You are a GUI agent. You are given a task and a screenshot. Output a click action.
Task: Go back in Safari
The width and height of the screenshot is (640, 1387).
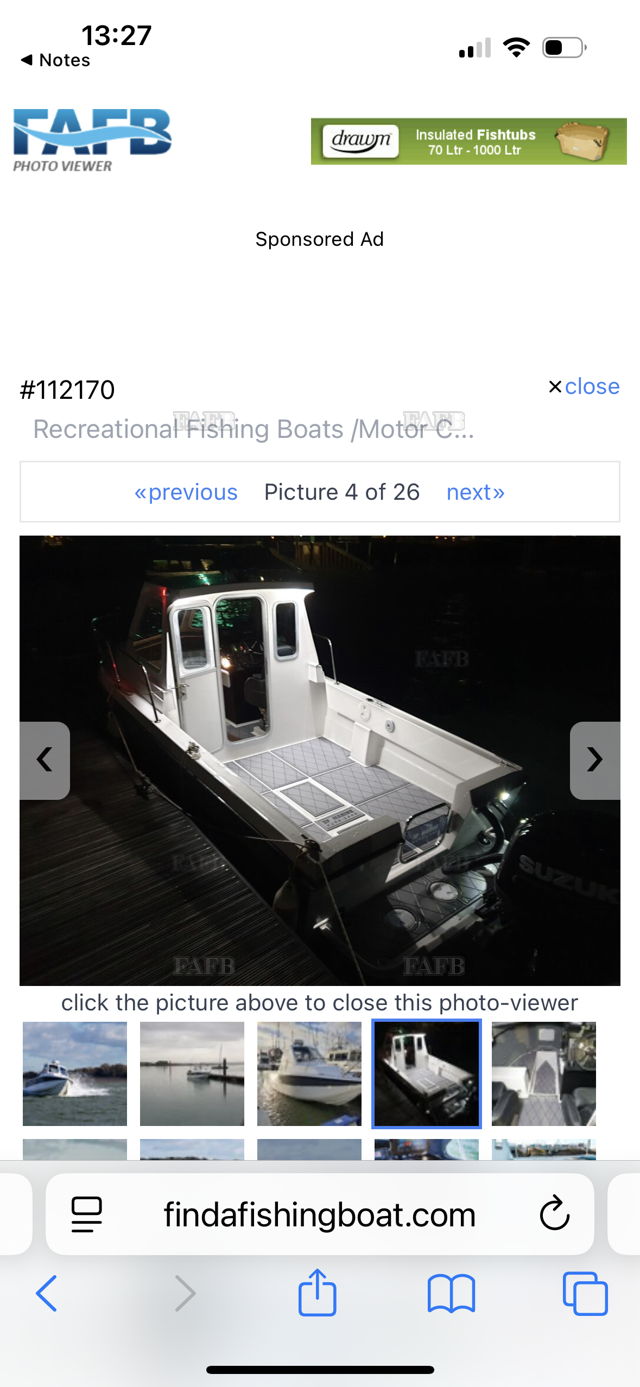tap(46, 1294)
